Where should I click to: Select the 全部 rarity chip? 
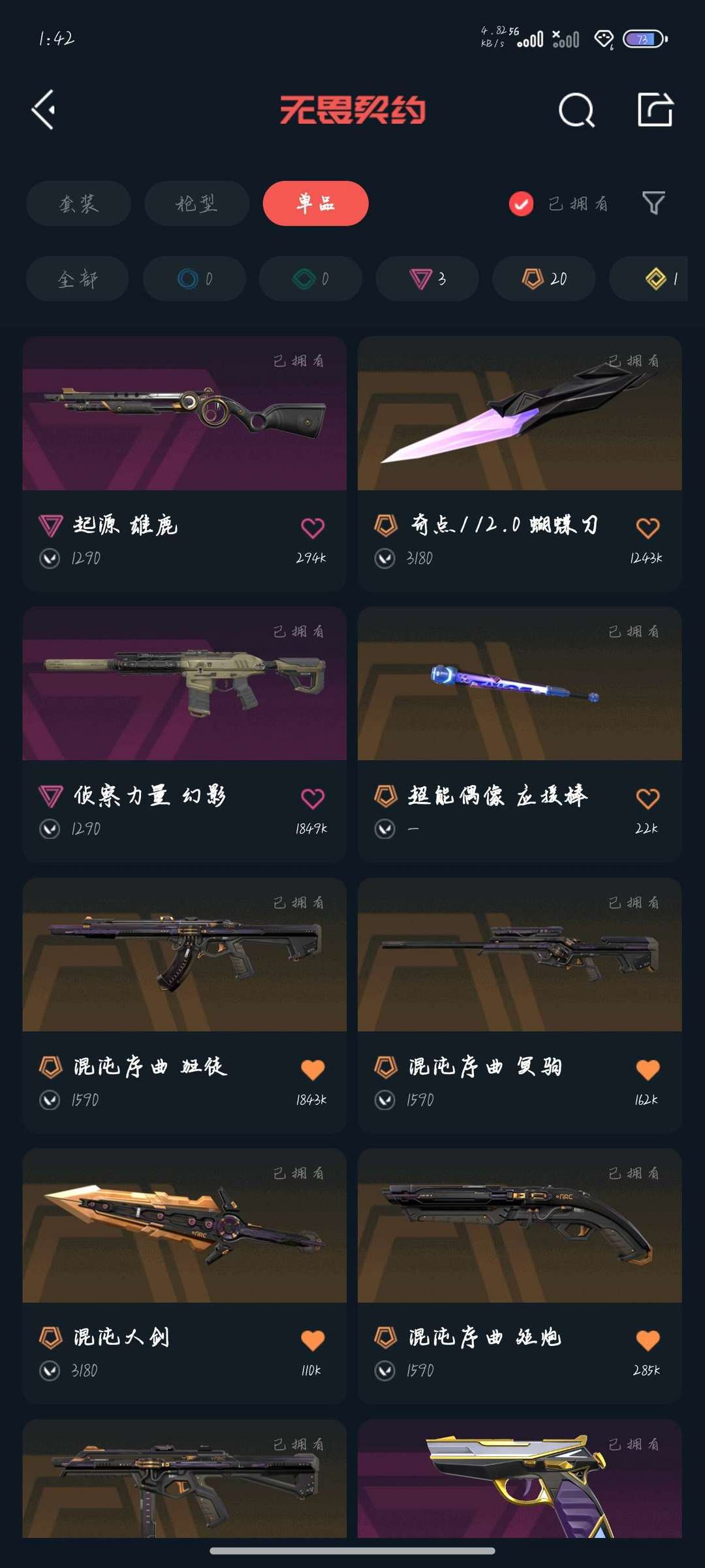click(77, 279)
